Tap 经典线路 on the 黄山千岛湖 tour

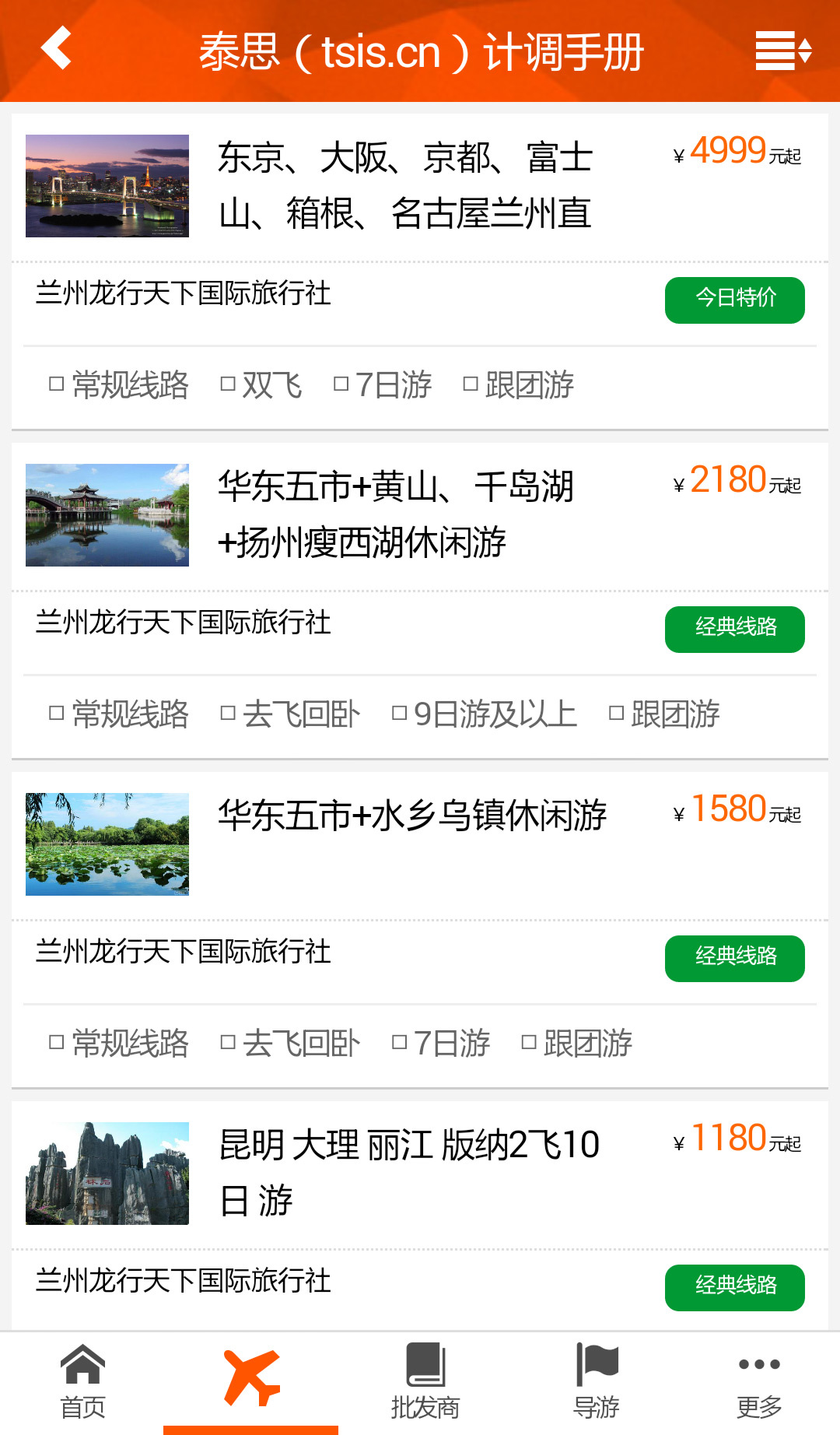click(734, 629)
